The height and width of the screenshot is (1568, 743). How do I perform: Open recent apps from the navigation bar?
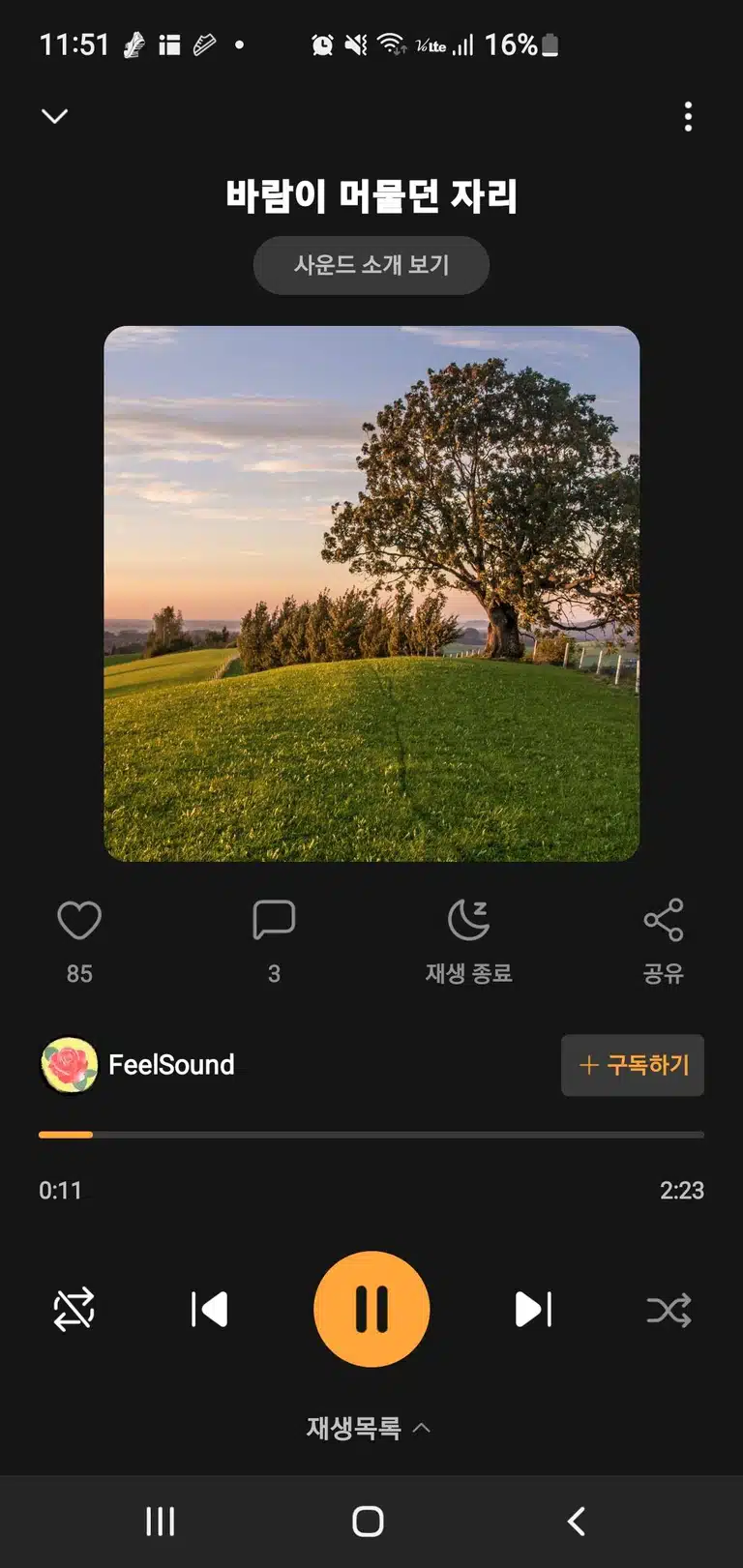coord(161,1522)
